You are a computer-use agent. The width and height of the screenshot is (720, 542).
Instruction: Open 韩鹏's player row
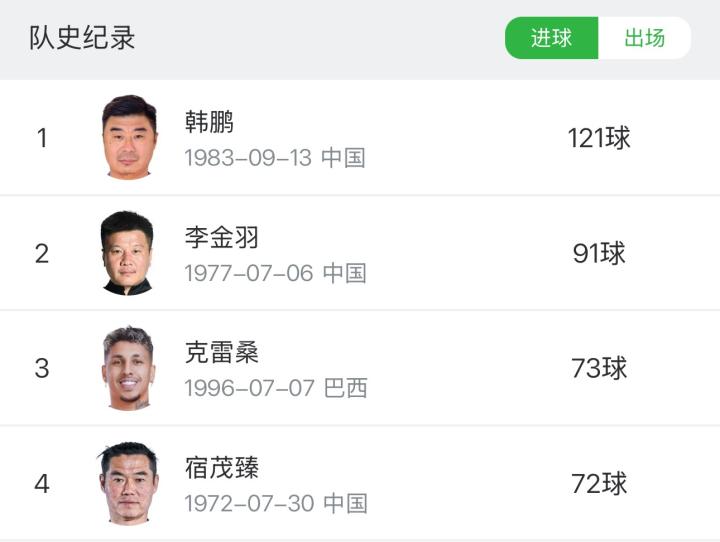(x=360, y=138)
